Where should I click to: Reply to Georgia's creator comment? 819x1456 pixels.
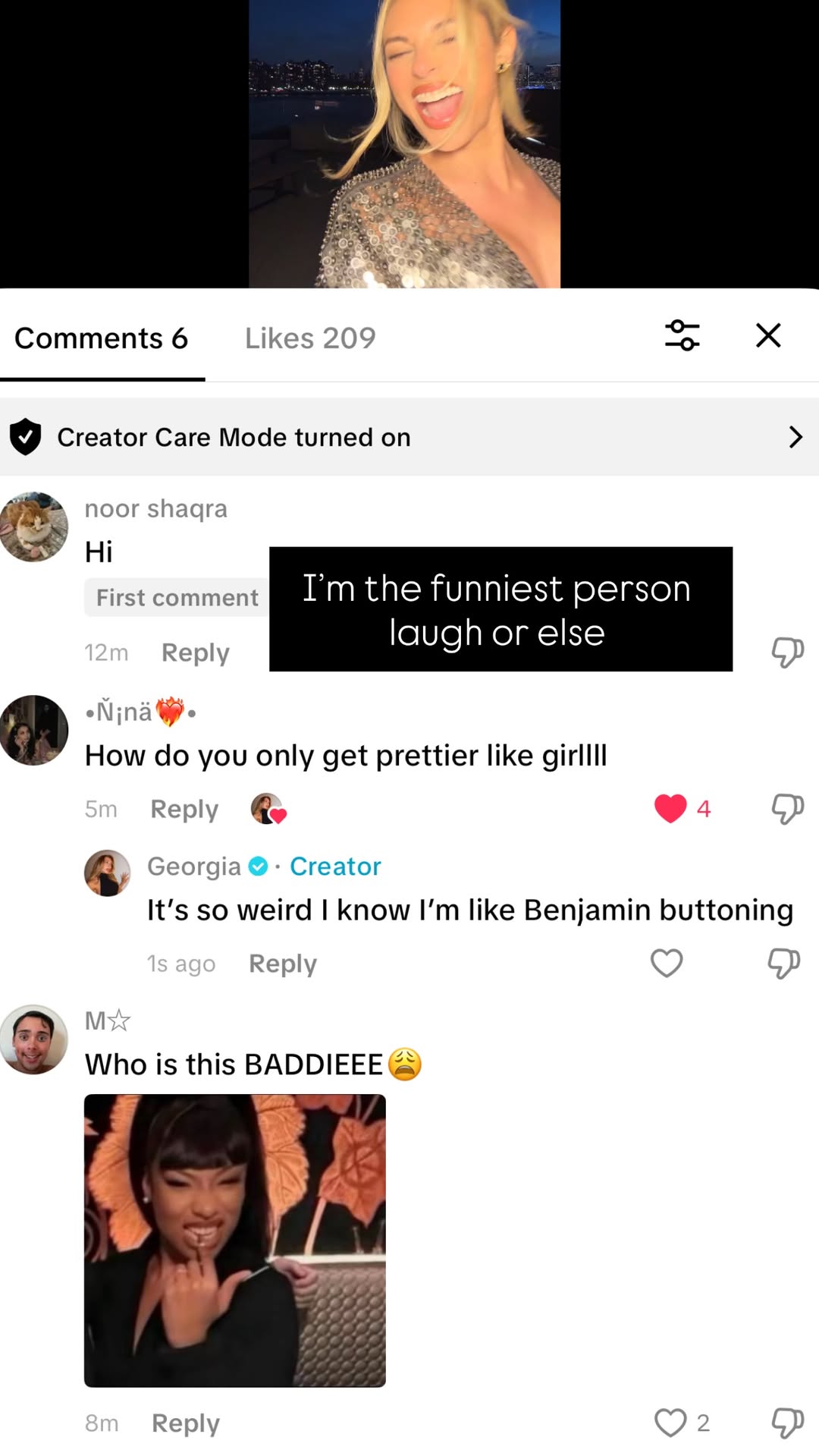[x=283, y=964]
